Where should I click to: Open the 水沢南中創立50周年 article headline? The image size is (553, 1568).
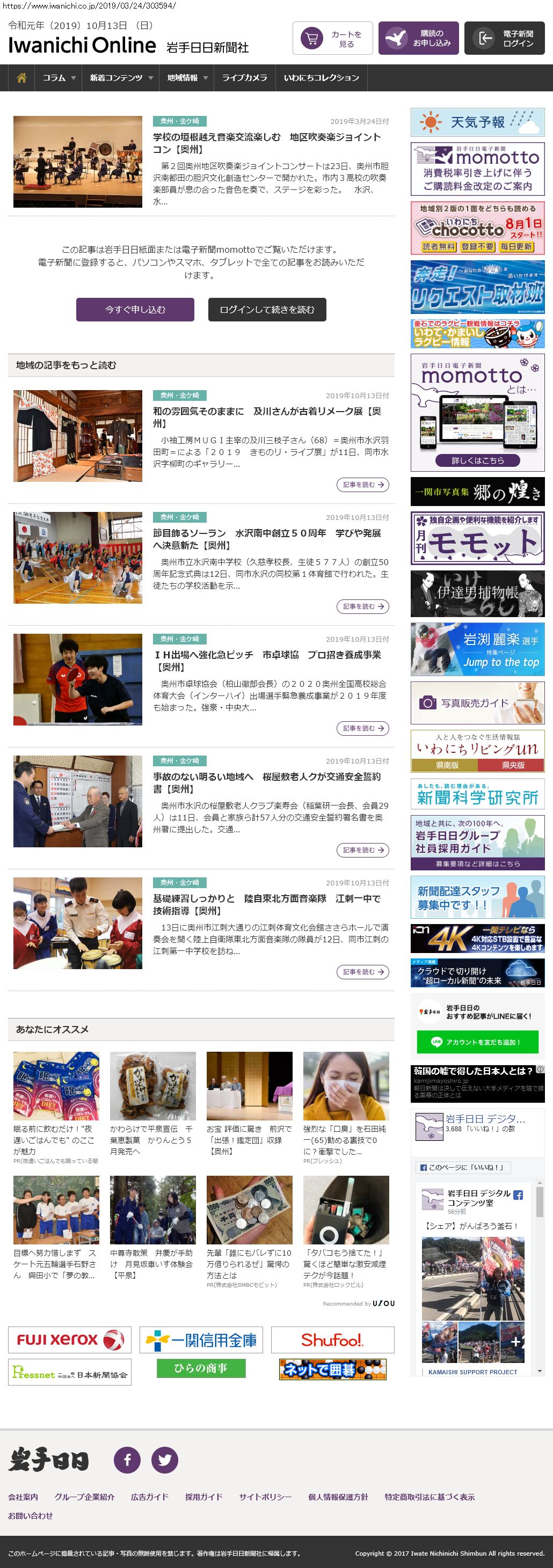pyautogui.click(x=267, y=539)
